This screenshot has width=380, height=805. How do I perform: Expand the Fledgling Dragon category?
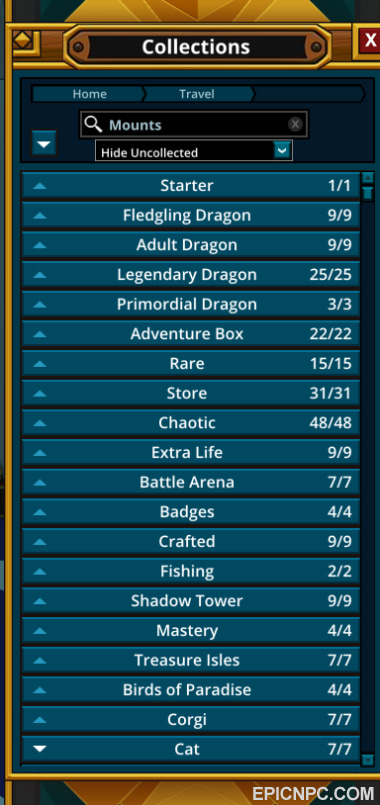point(191,215)
